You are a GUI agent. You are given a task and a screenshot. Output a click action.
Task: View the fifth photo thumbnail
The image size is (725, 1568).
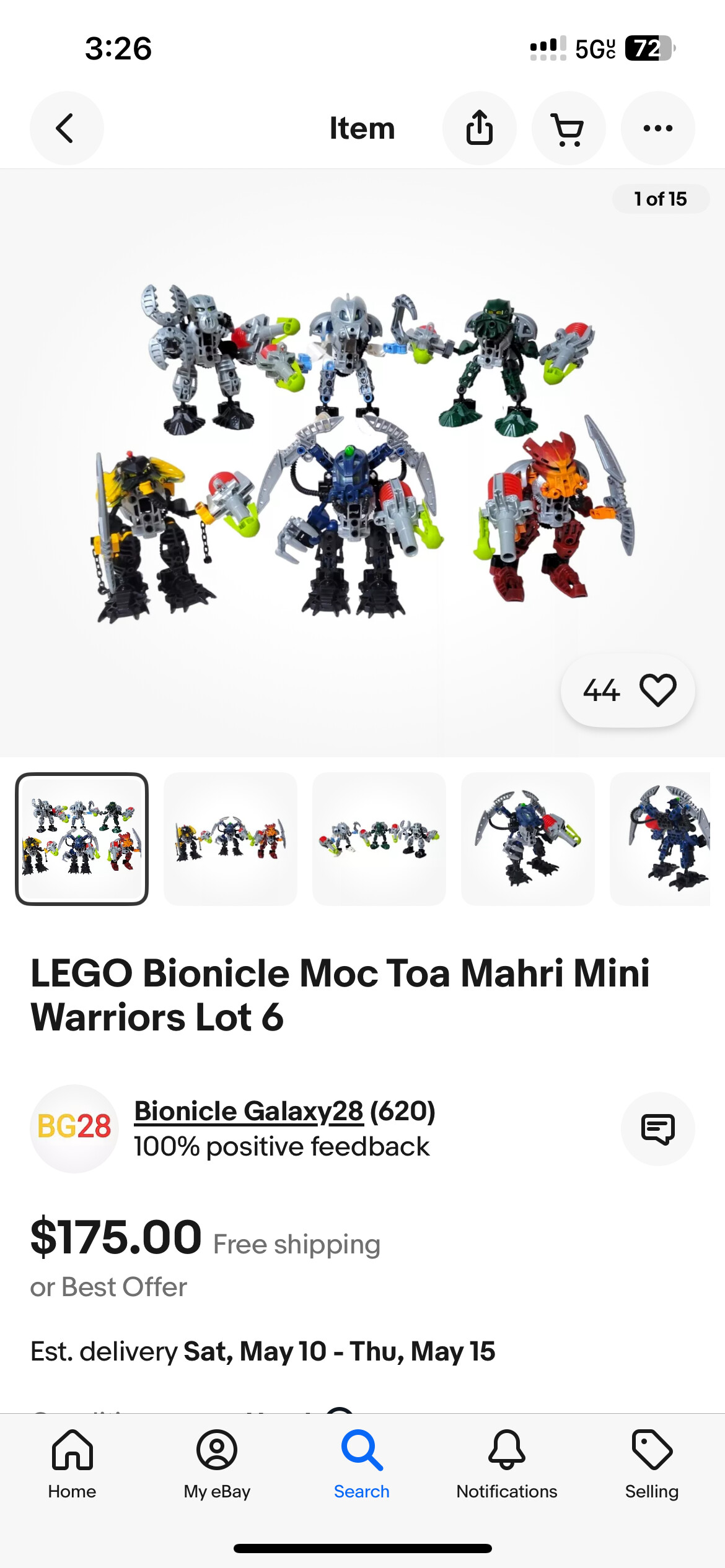(x=661, y=839)
